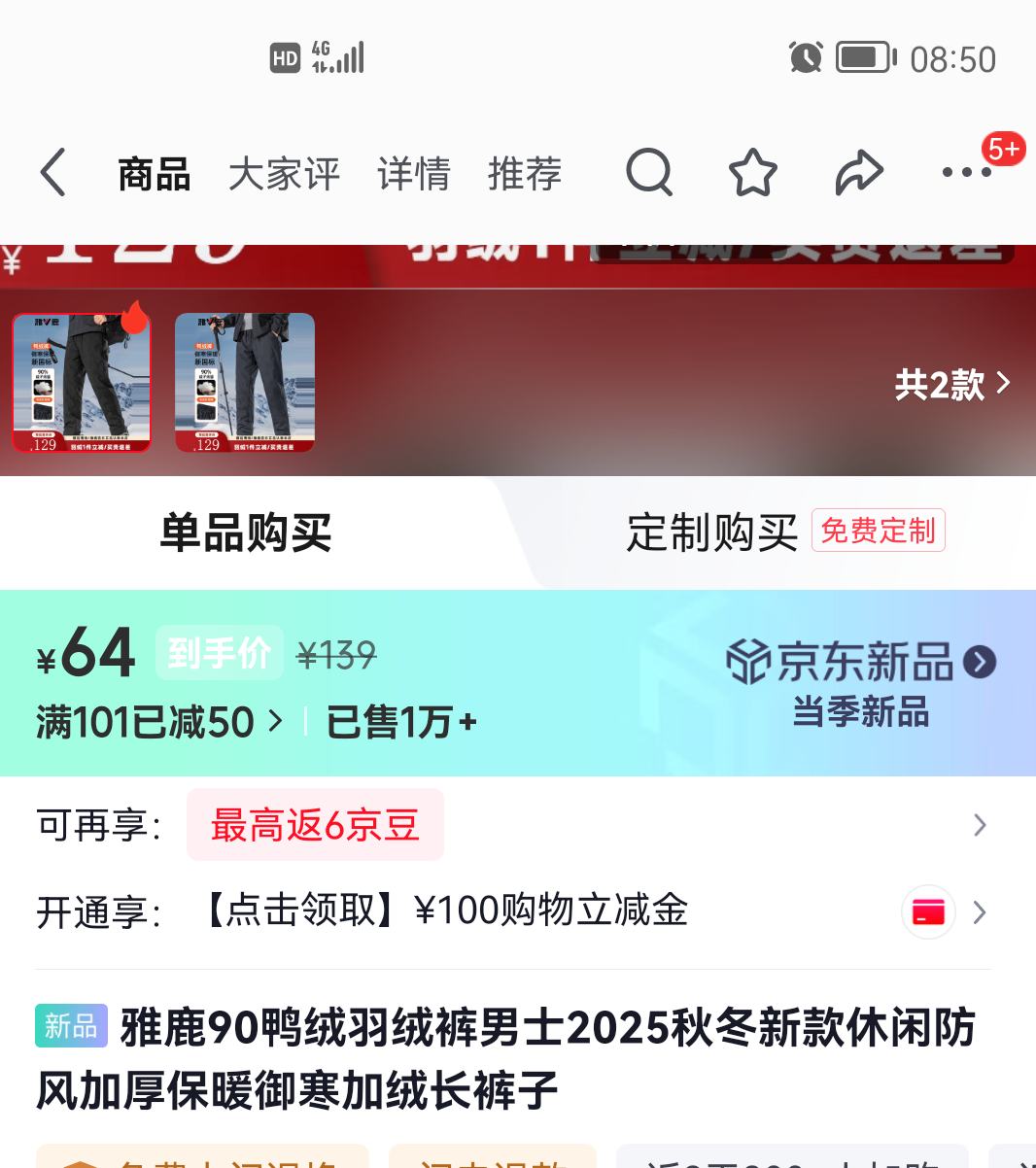
Task: Tap the star to favorite this product
Action: coord(753,173)
